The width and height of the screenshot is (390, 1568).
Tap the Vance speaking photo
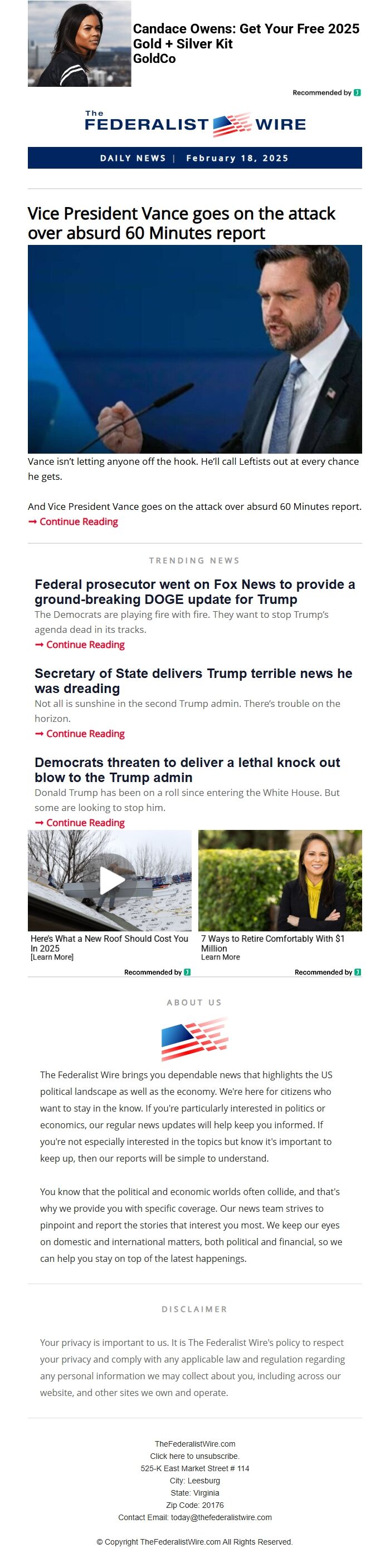point(195,349)
